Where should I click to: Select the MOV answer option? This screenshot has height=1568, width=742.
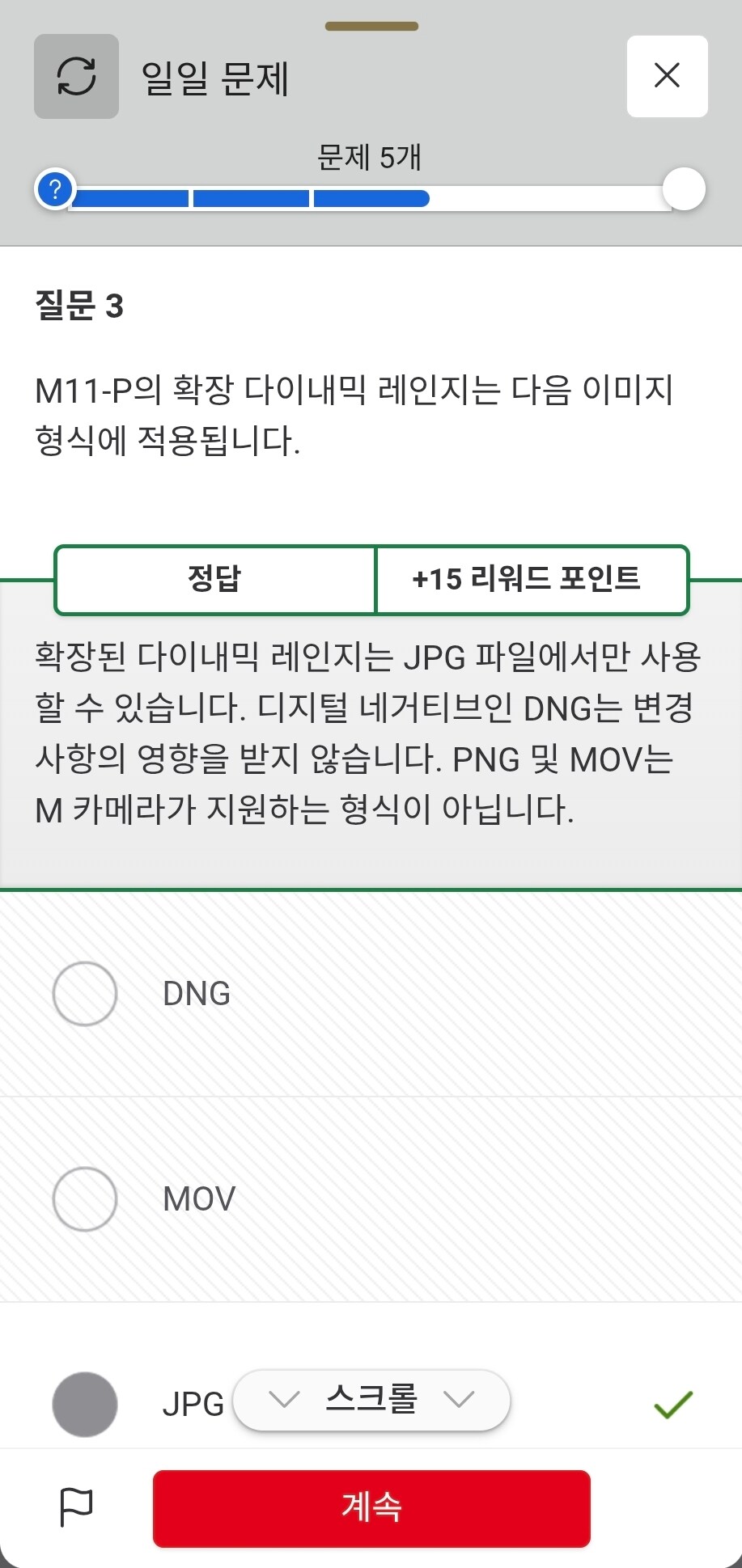click(x=85, y=1198)
